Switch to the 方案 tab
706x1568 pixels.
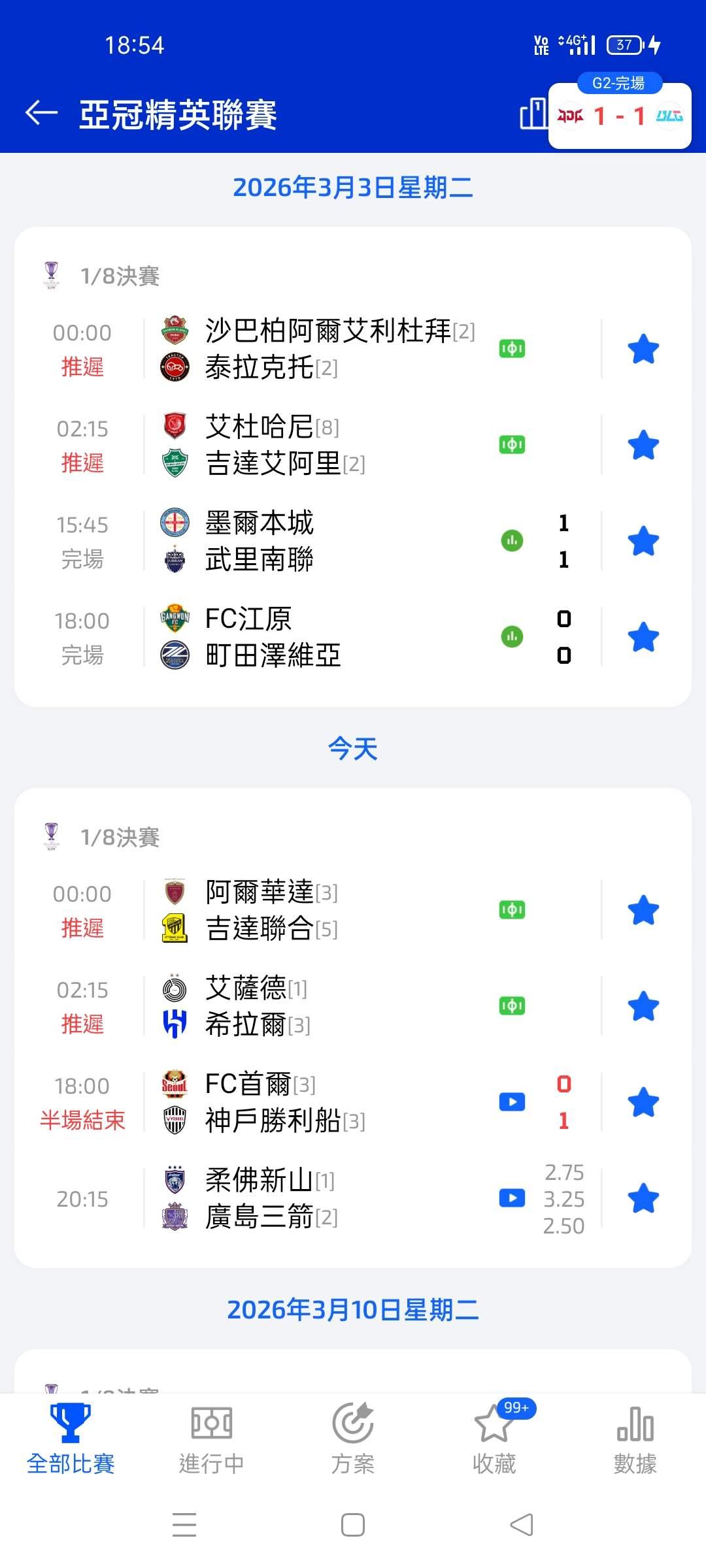[352, 1437]
